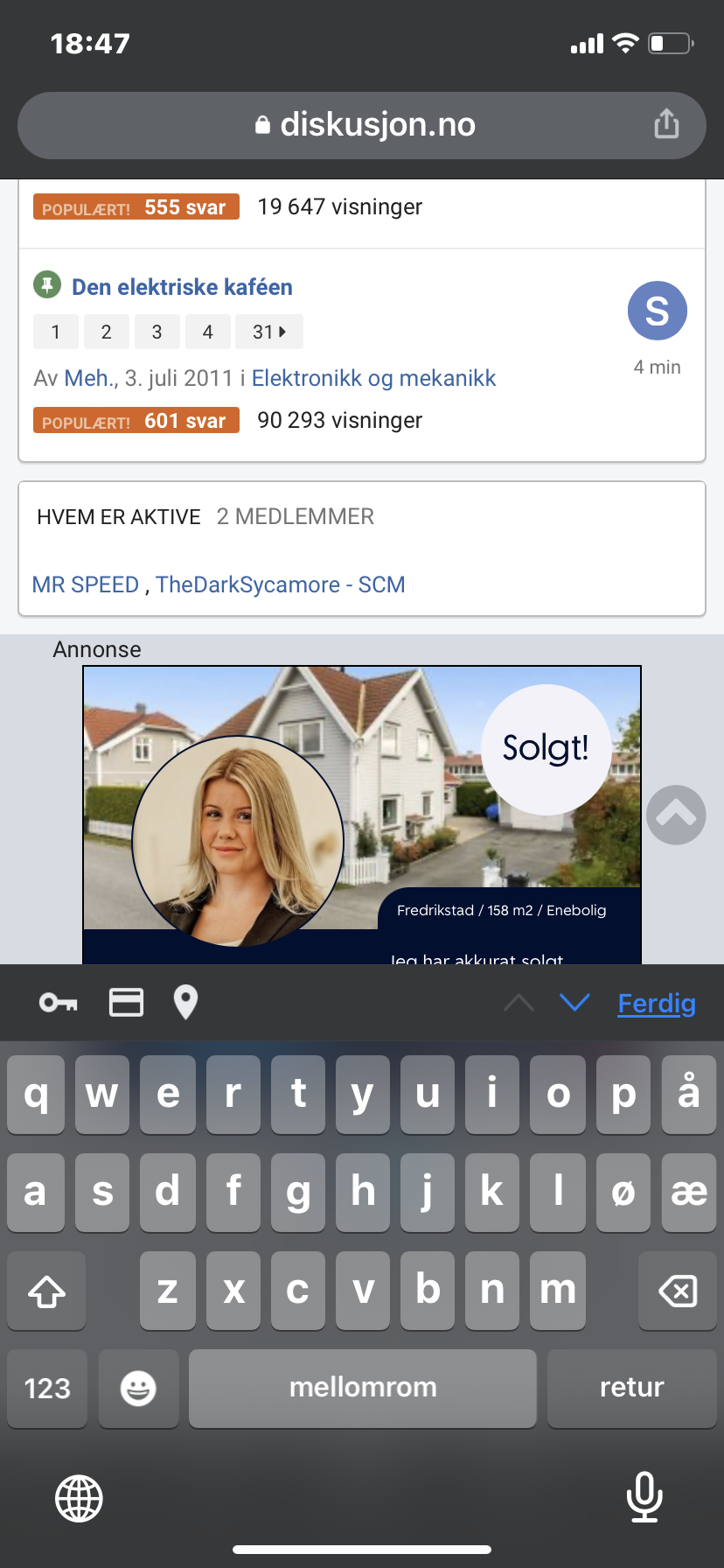Go to page 3 of Den elektriske kaféen
The width and height of the screenshot is (724, 1568).
coord(157,332)
